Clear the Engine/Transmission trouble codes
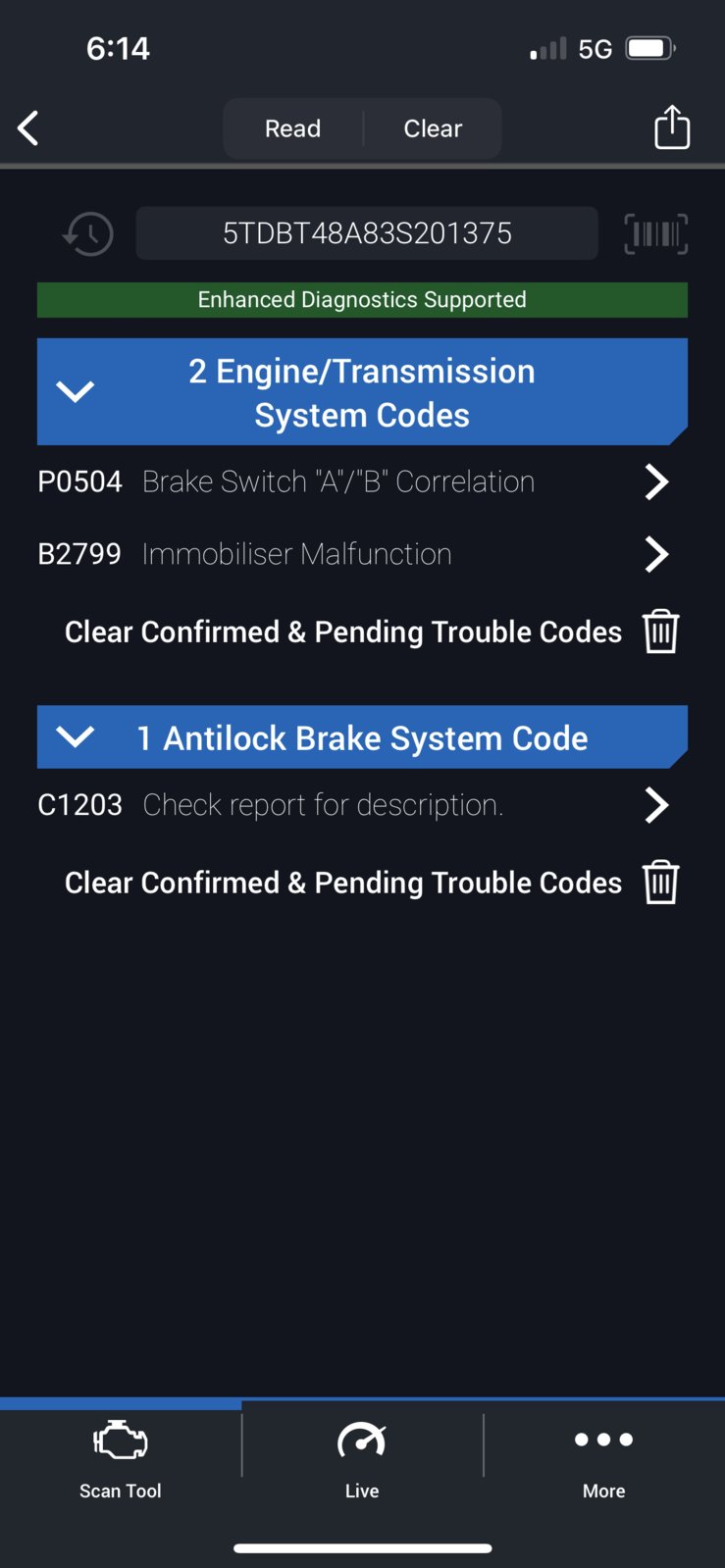Image resolution: width=725 pixels, height=1568 pixels. click(x=660, y=632)
